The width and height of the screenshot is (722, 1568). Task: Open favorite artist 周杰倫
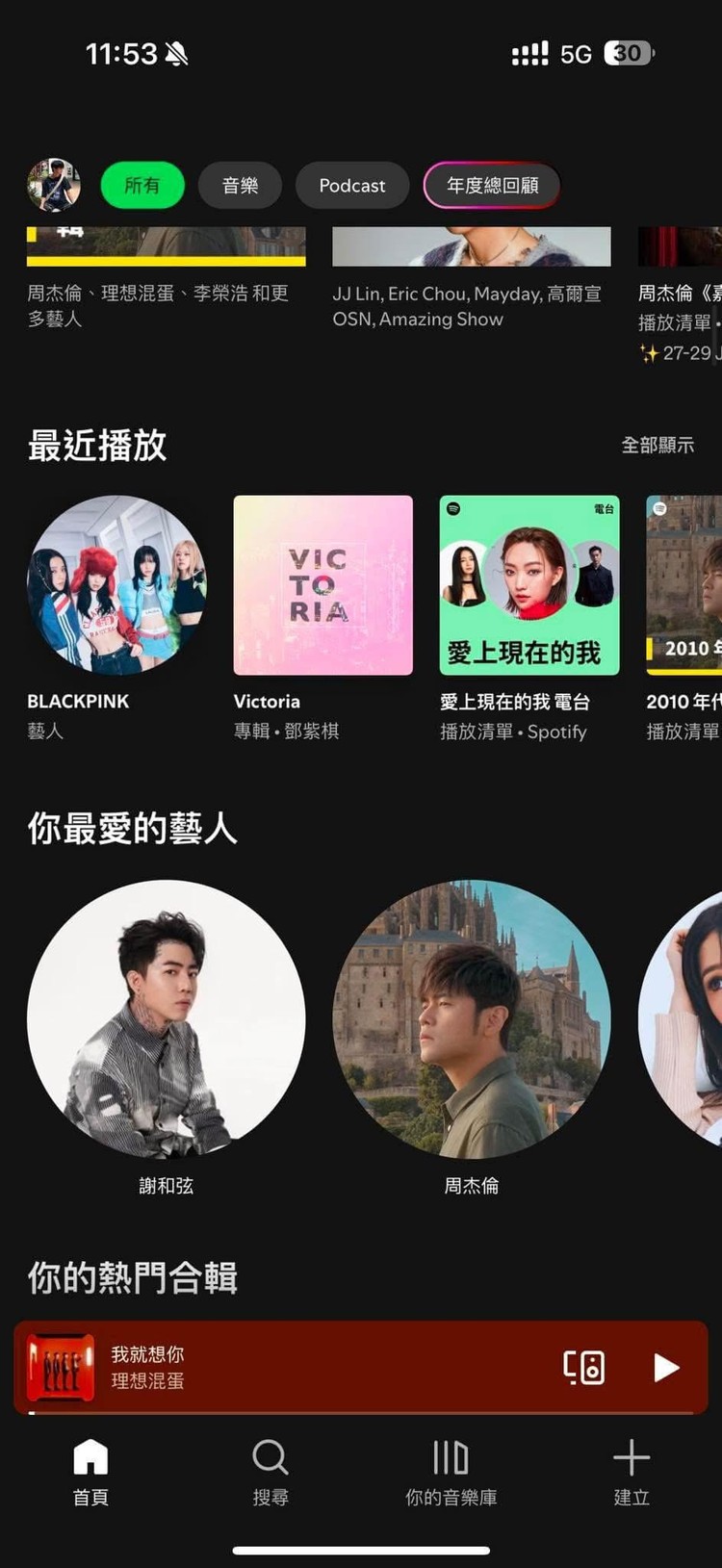(471, 1018)
